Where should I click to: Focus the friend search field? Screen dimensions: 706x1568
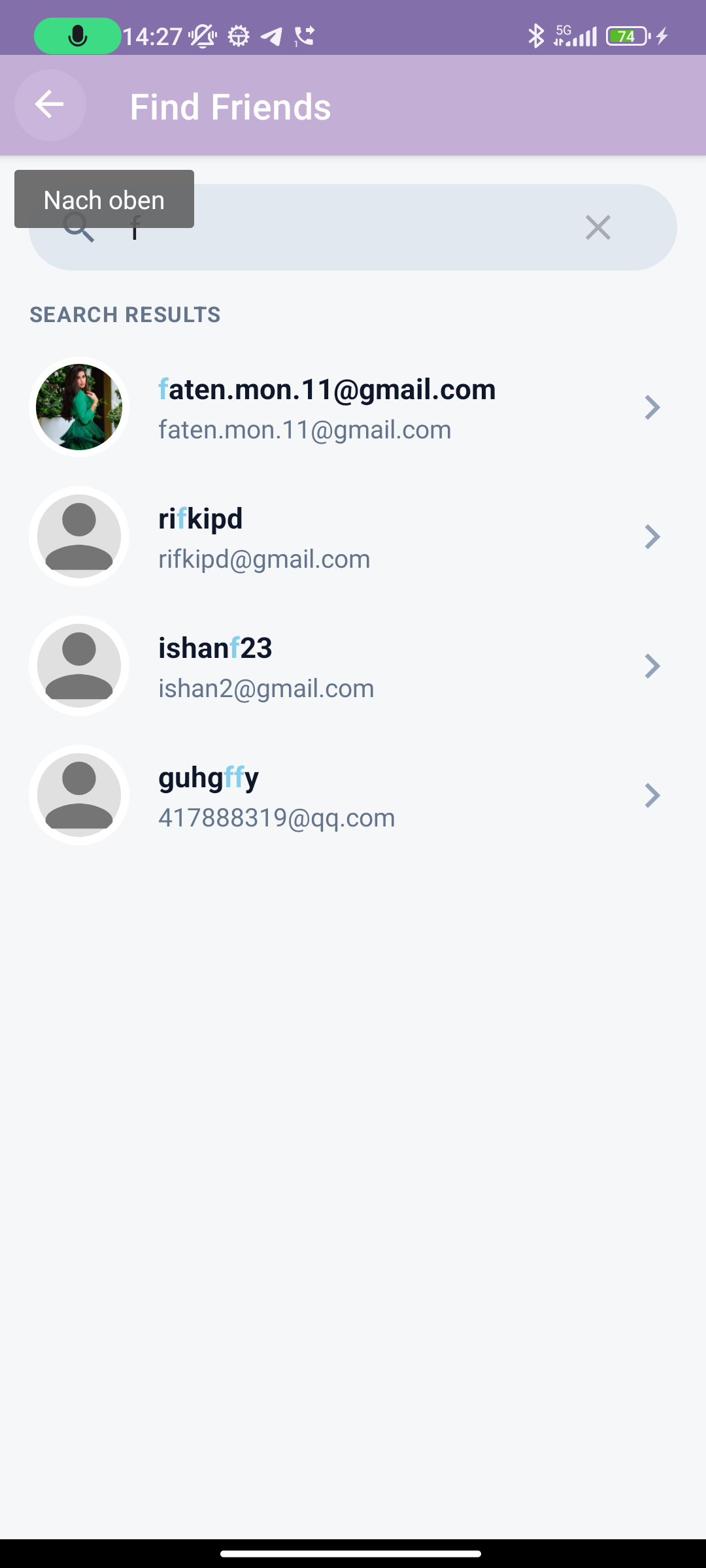[353, 227]
